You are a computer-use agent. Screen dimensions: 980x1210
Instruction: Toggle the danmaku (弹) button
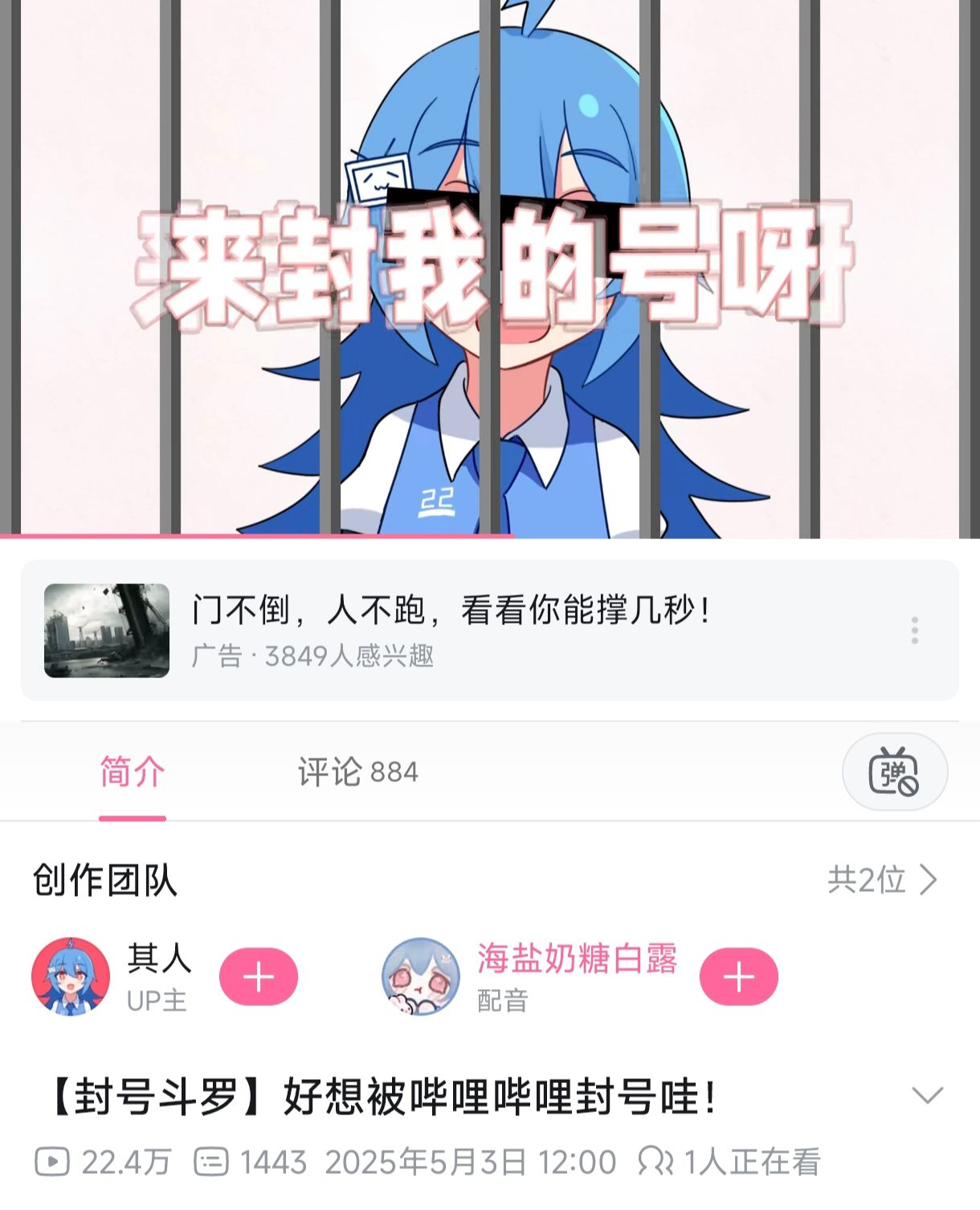click(x=894, y=772)
